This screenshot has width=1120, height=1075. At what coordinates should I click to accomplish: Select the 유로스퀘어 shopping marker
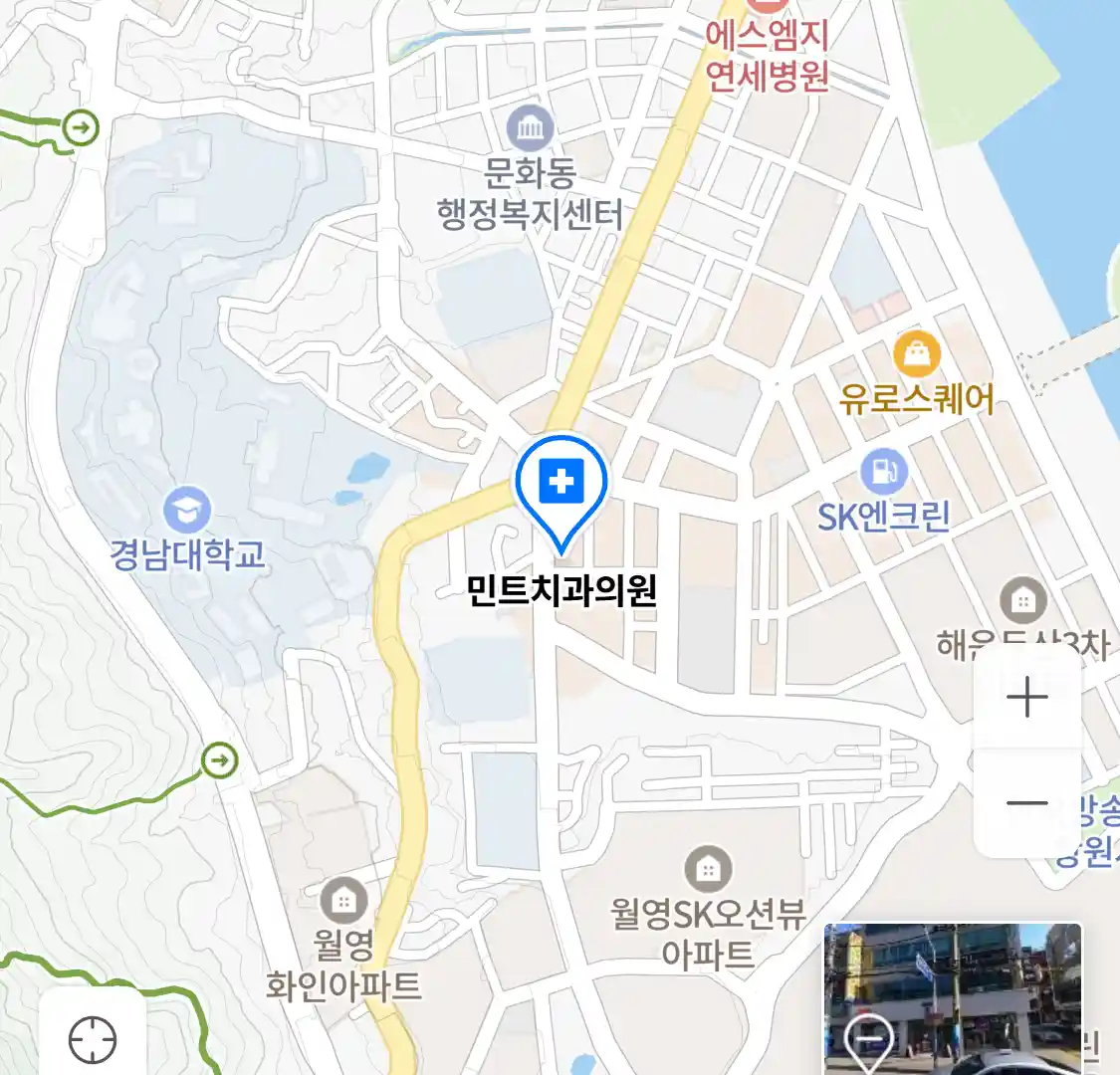point(917,354)
